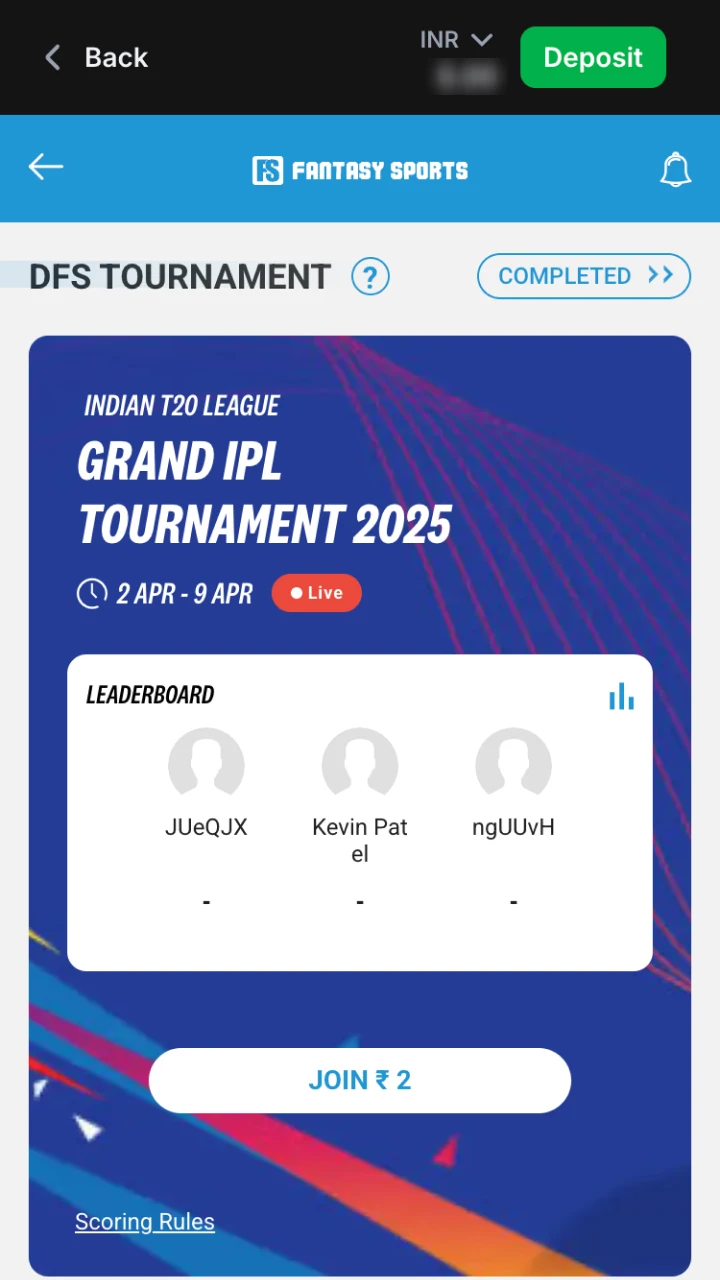Screen dimensions: 720x1280
Task: Tap ngUUvH's avatar on the leaderboard
Action: pos(513,765)
